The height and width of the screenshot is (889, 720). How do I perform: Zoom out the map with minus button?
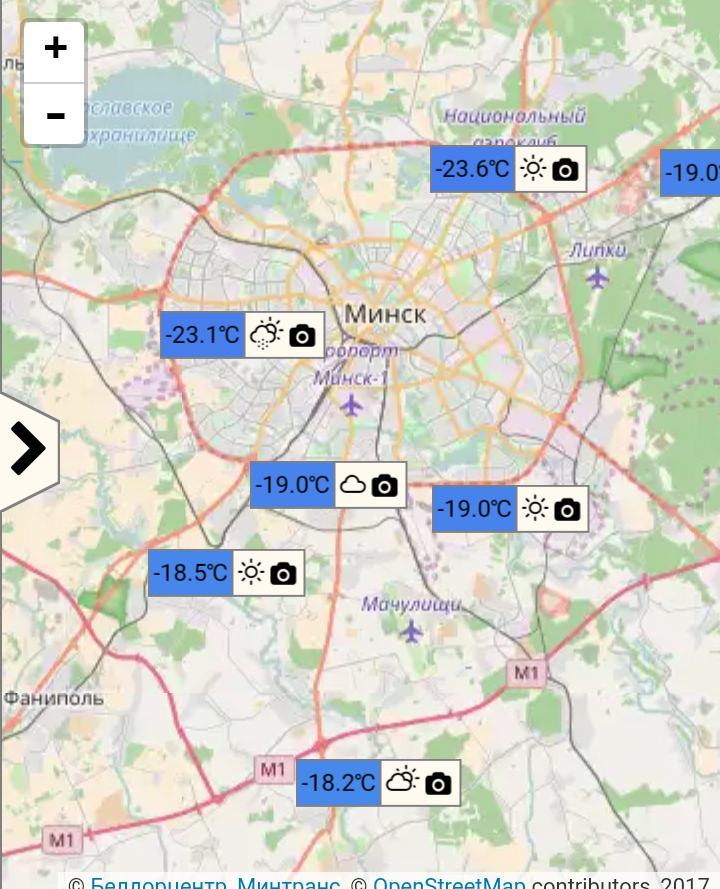click(x=55, y=114)
